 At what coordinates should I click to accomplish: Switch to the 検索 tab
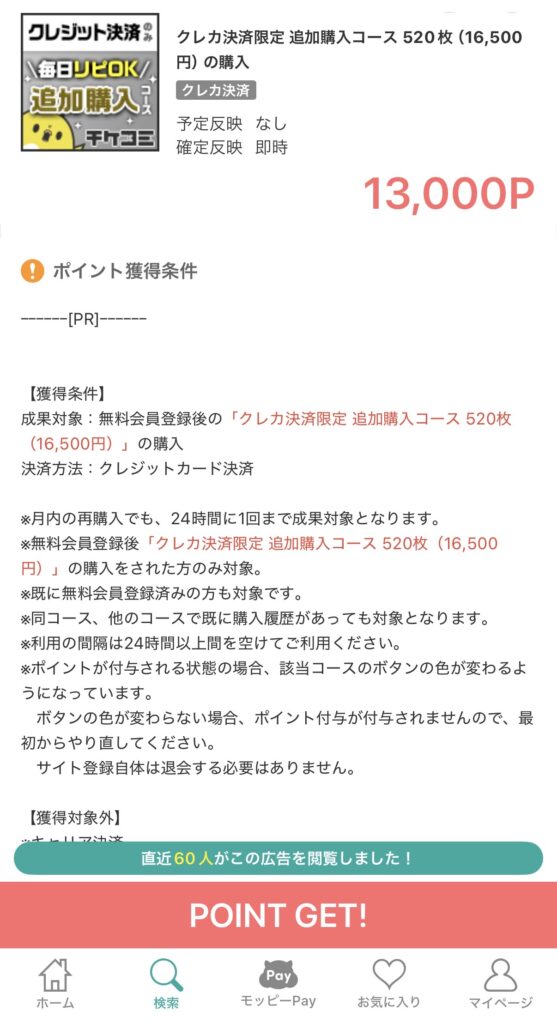166,984
